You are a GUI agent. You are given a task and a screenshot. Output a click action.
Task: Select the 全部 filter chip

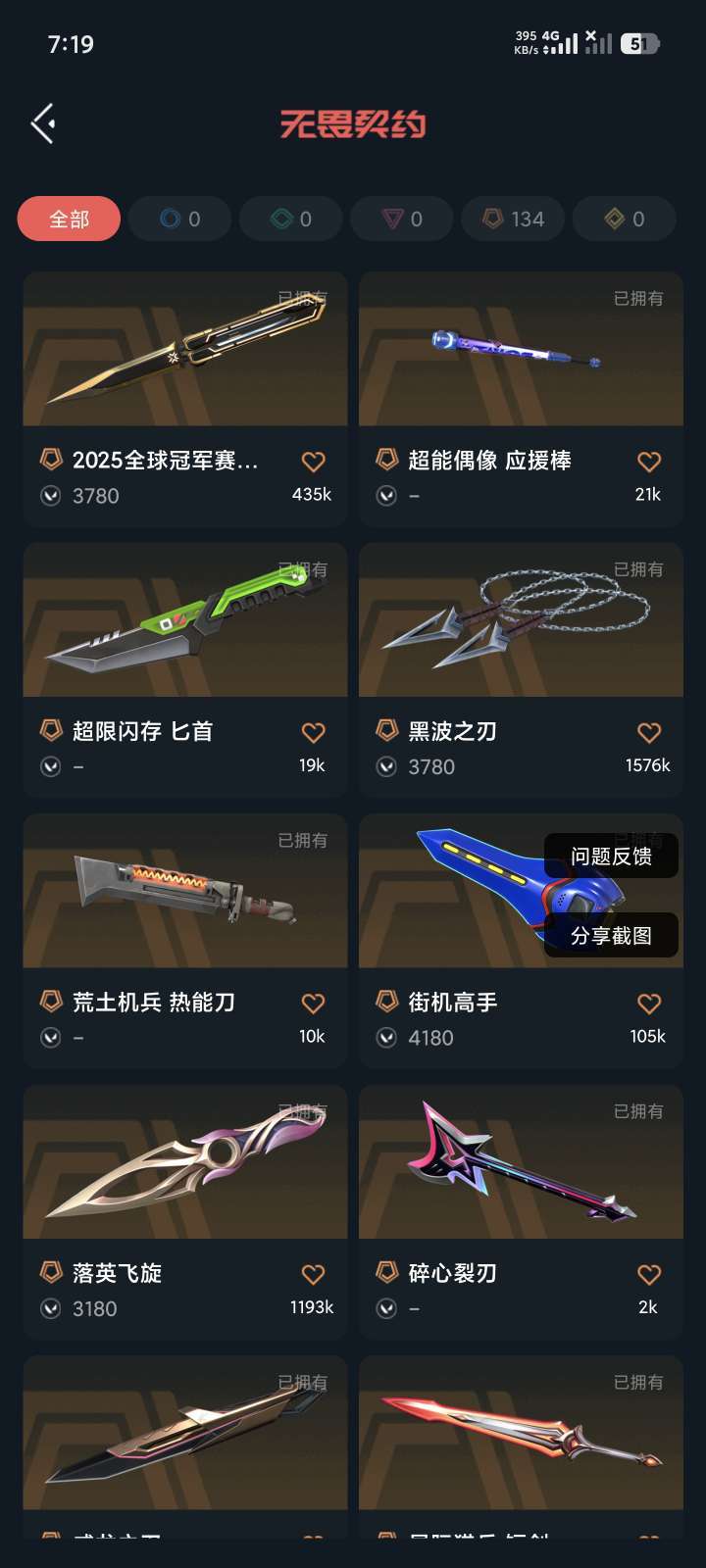click(69, 219)
